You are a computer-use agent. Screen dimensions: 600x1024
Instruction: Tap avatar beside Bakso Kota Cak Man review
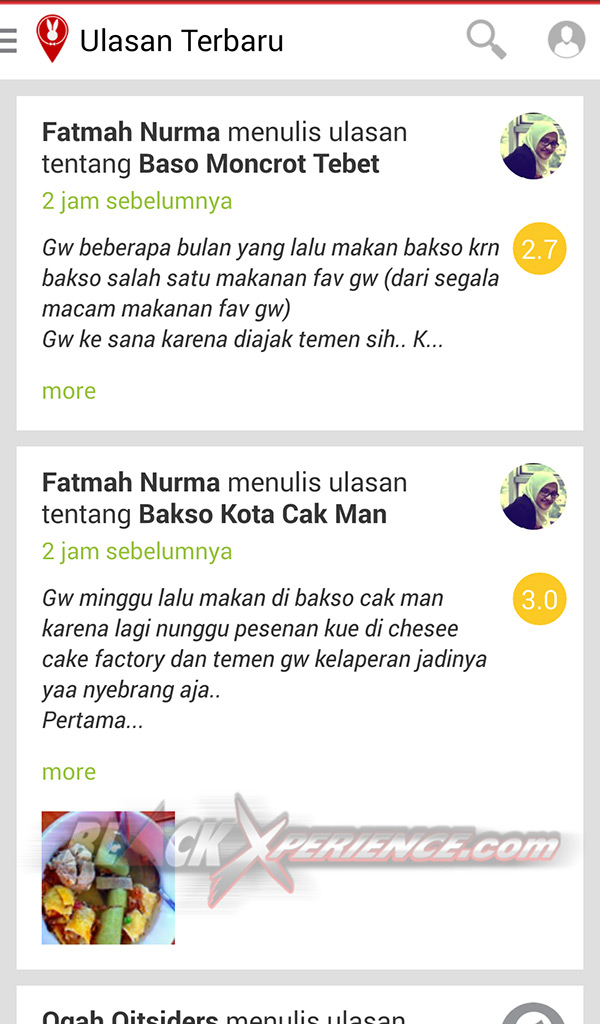click(x=533, y=496)
